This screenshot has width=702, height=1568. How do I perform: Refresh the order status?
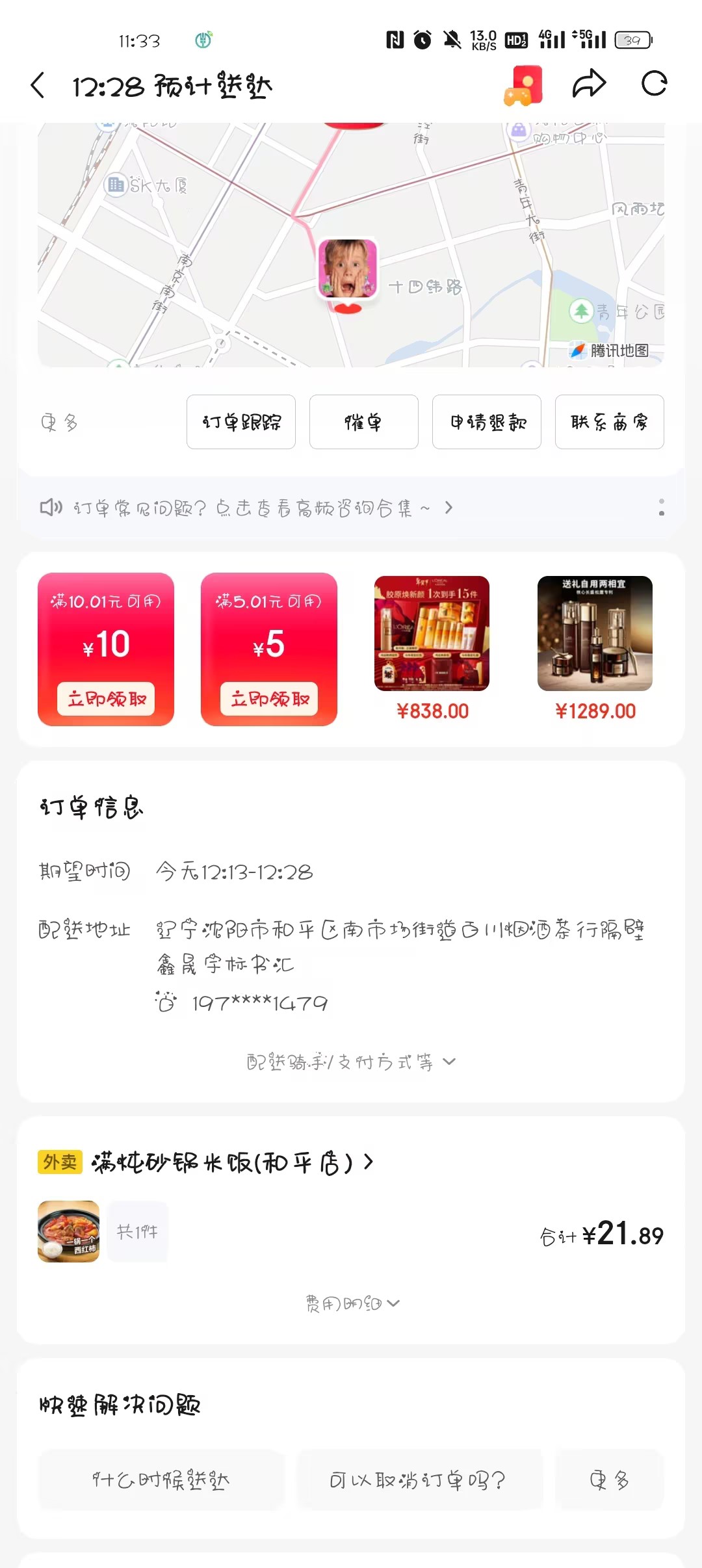(x=654, y=84)
